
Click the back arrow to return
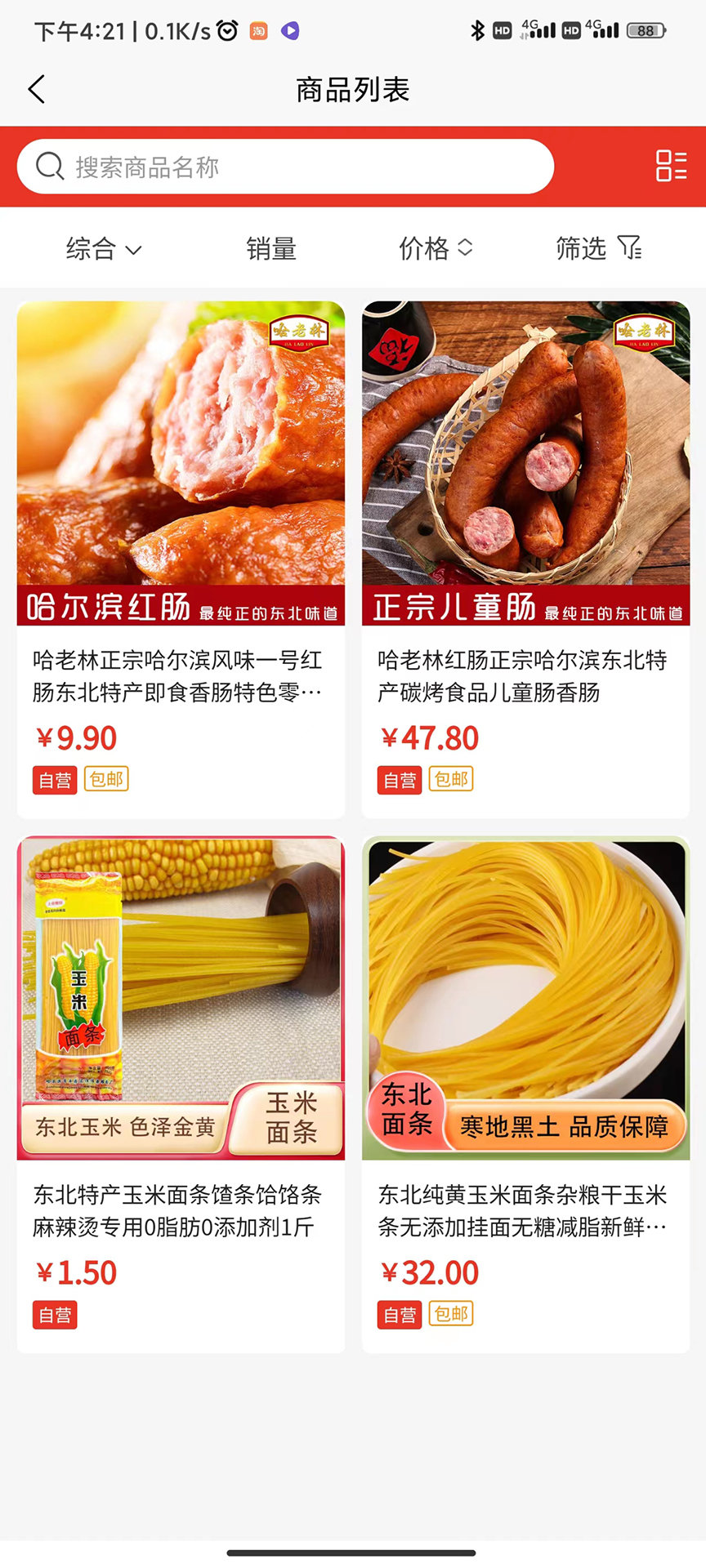36,88
